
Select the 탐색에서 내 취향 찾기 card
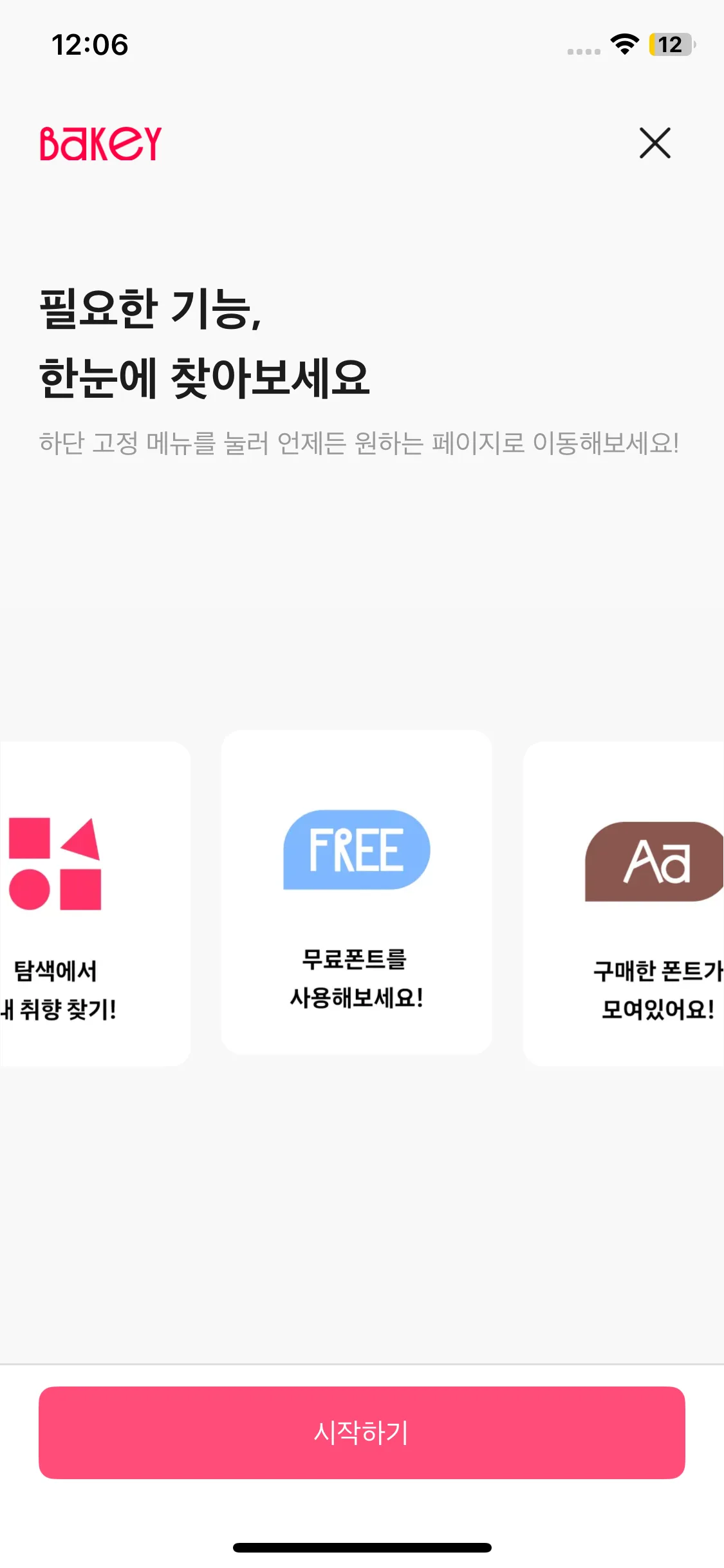coord(95,903)
